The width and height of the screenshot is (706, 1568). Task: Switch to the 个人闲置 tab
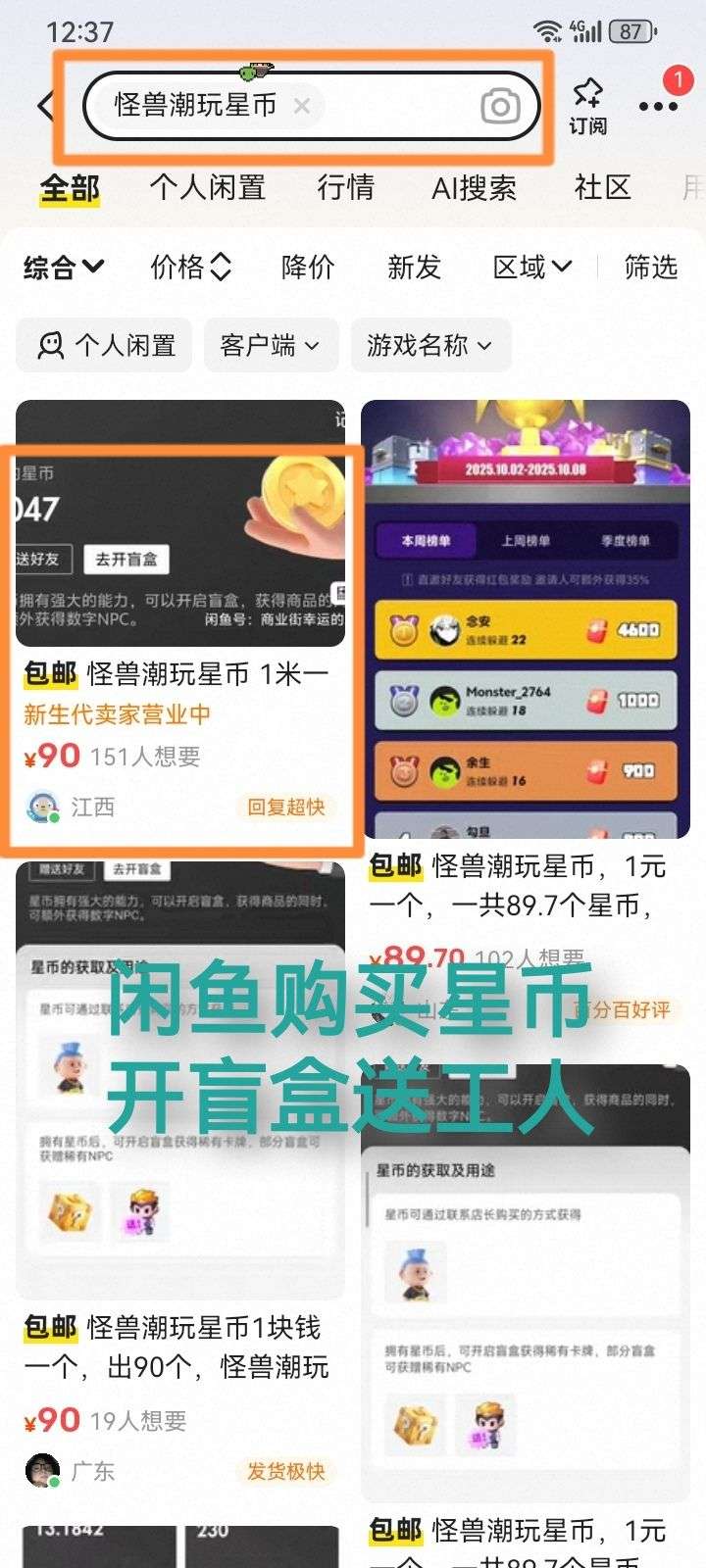pyautogui.click(x=207, y=187)
